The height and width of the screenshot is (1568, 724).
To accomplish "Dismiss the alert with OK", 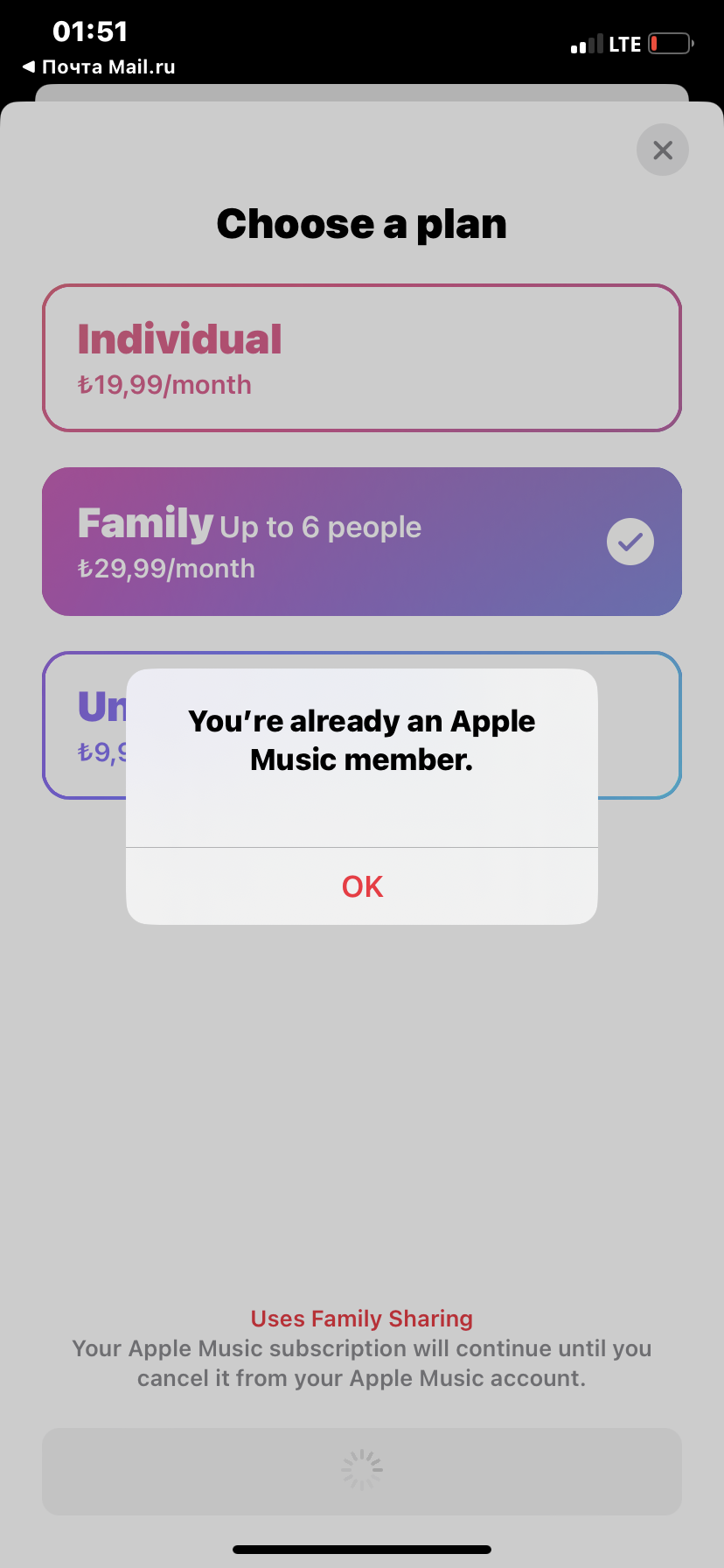I will 362,886.
